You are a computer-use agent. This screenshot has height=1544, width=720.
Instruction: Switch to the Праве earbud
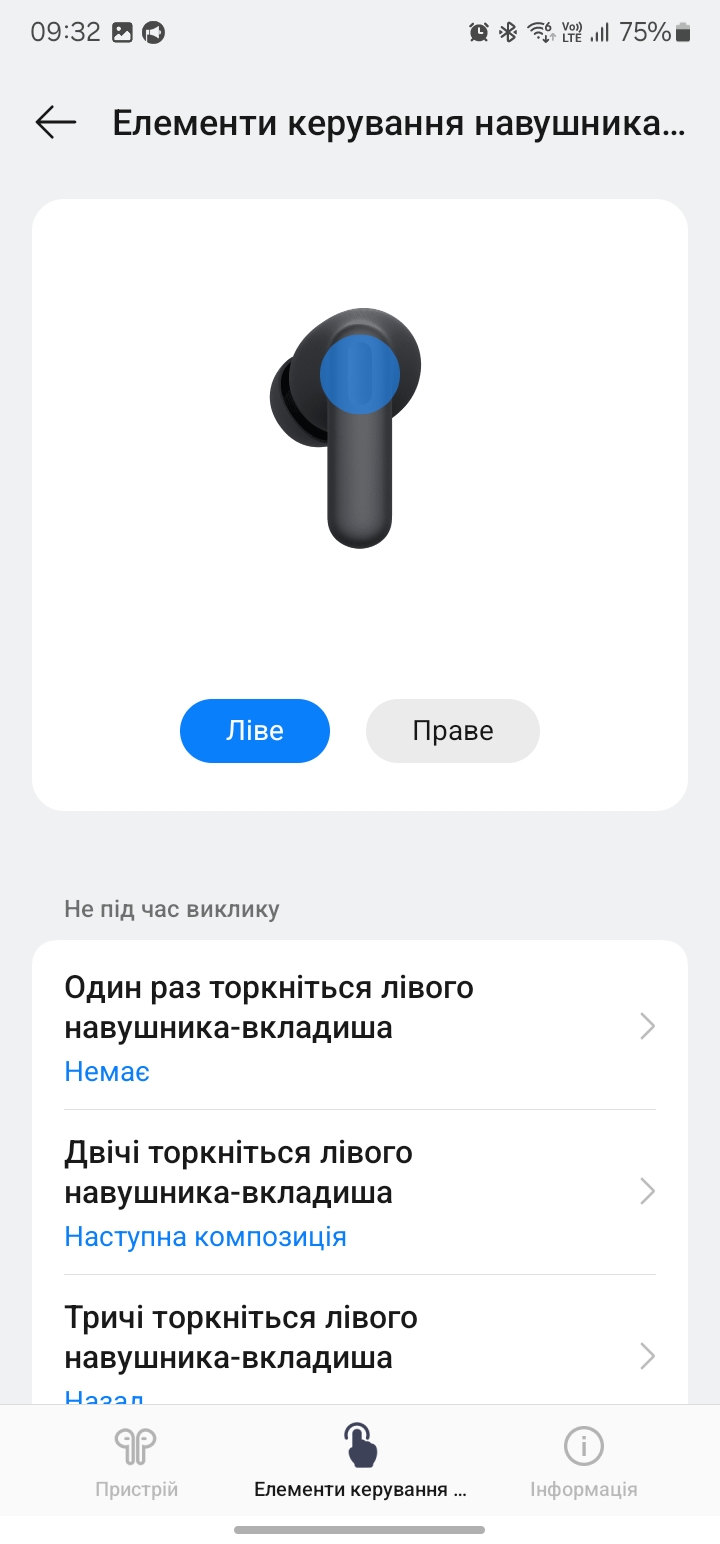[452, 731]
